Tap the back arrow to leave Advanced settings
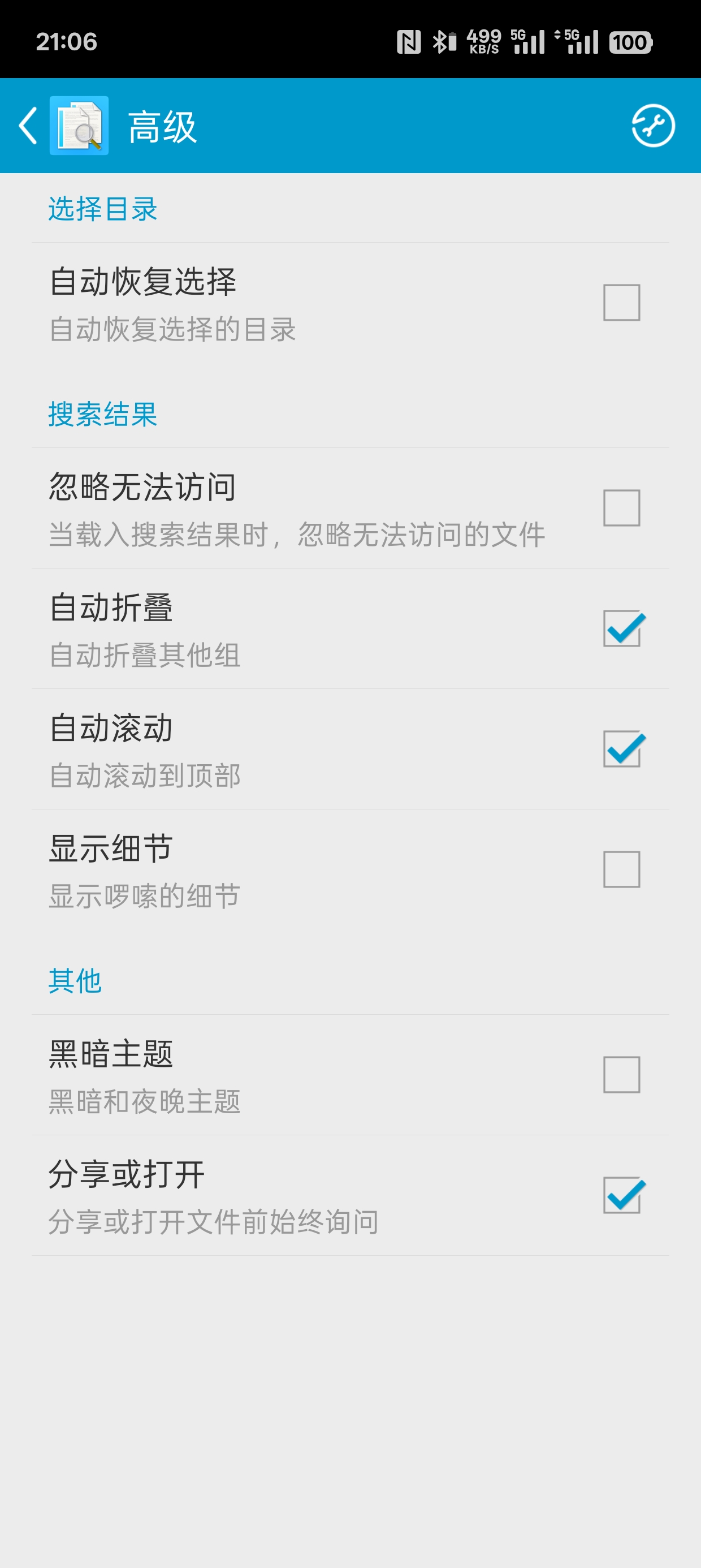The image size is (701, 1568). [x=27, y=125]
